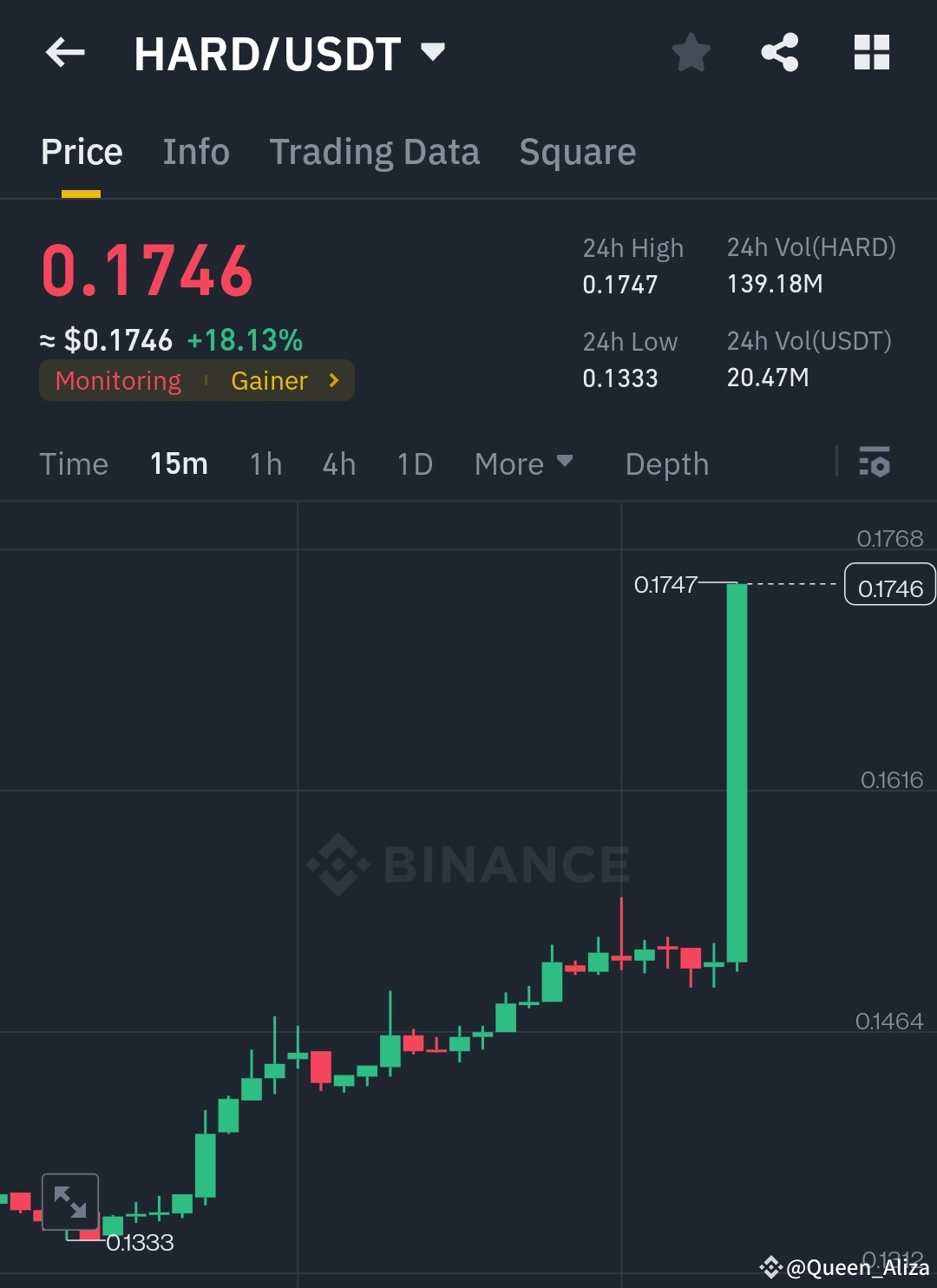Open Gainer details via chevron arrow
This screenshot has height=1288, width=937.
pos(333,380)
